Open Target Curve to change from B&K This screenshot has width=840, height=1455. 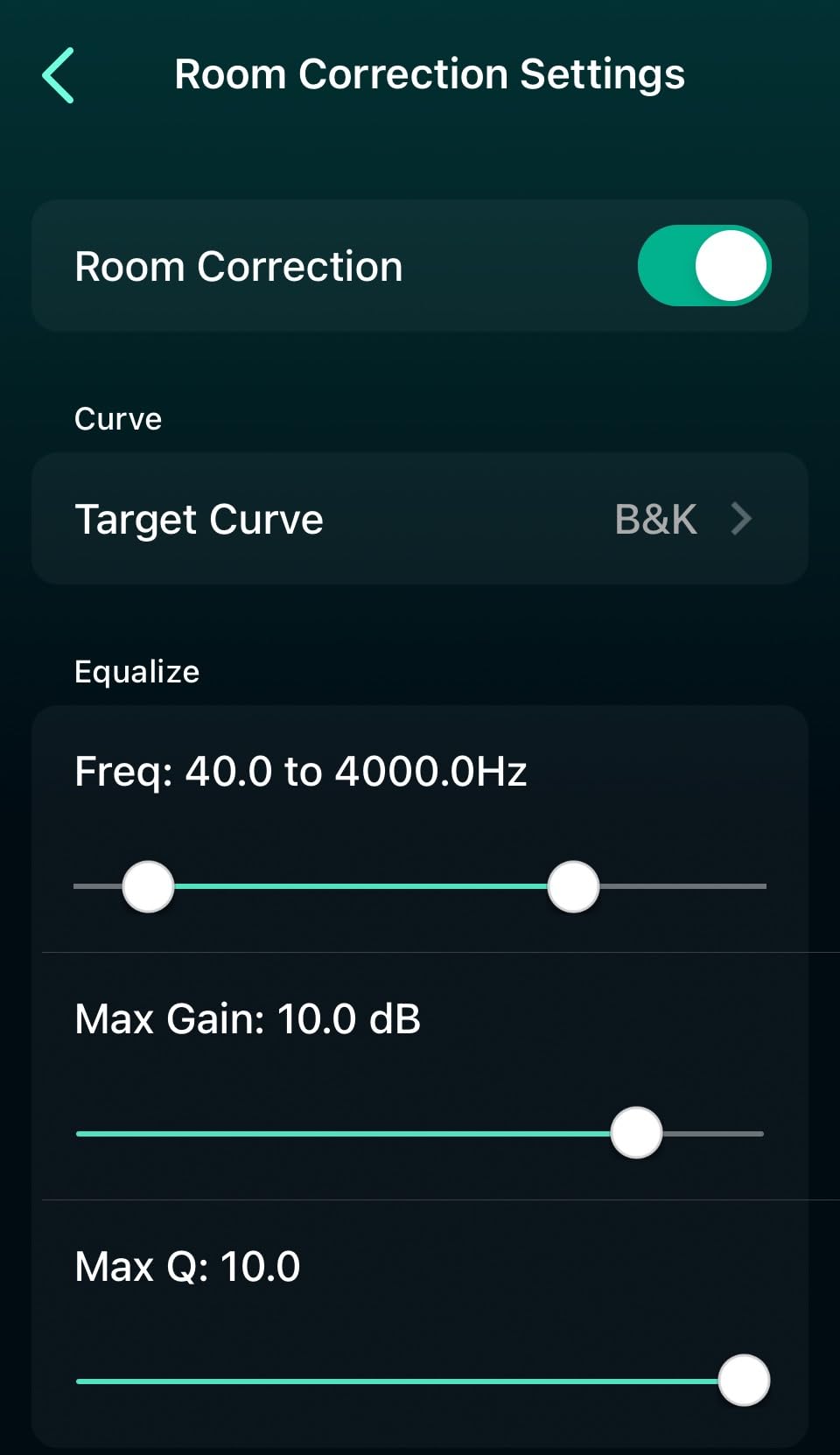[420, 518]
